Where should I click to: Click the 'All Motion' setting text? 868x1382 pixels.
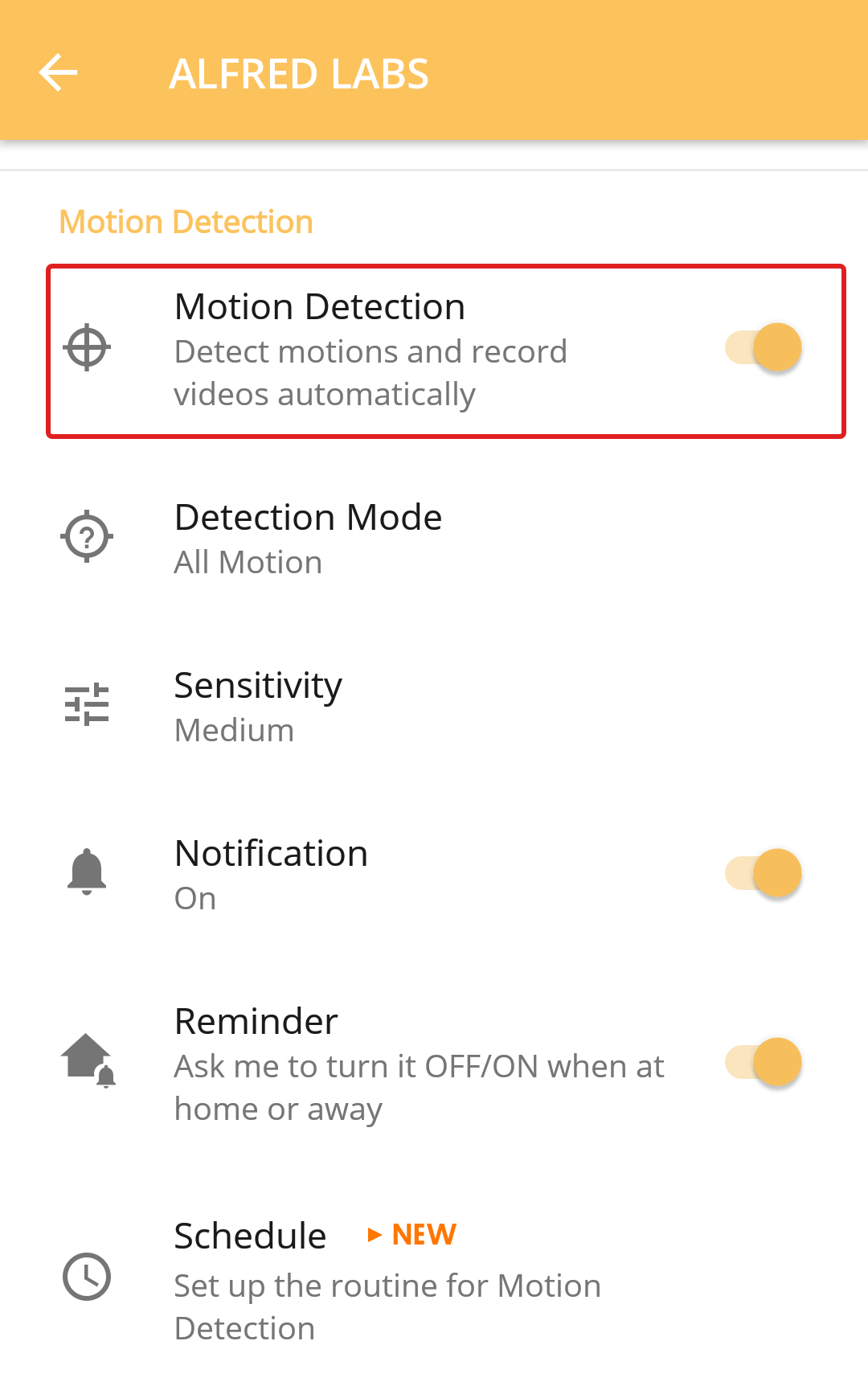[248, 561]
